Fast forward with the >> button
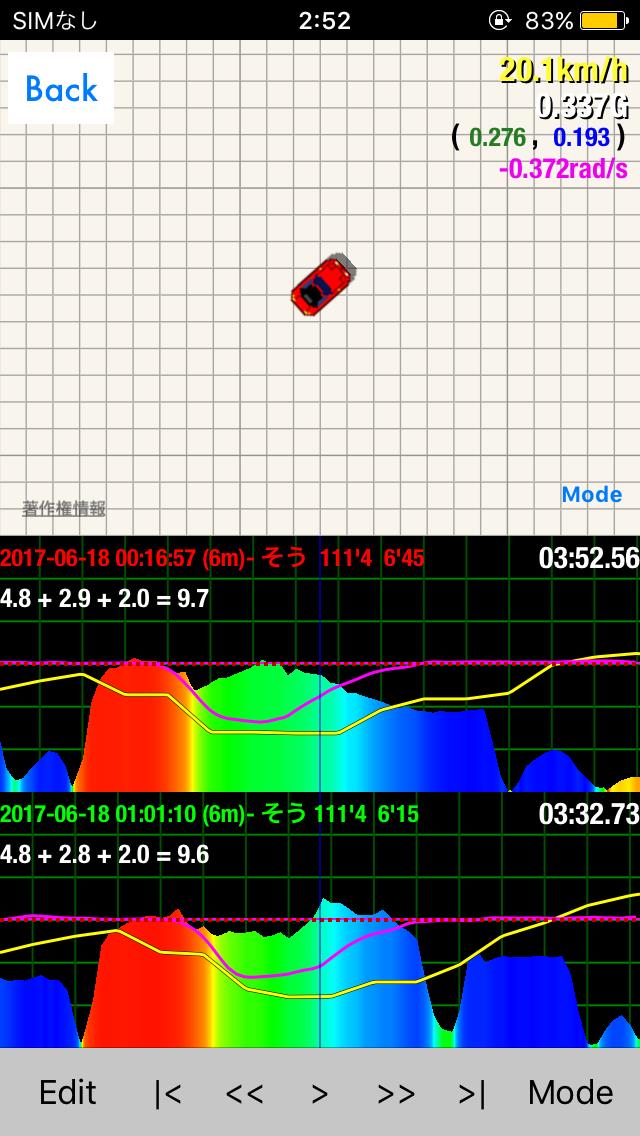The width and height of the screenshot is (640, 1136). tap(396, 1093)
